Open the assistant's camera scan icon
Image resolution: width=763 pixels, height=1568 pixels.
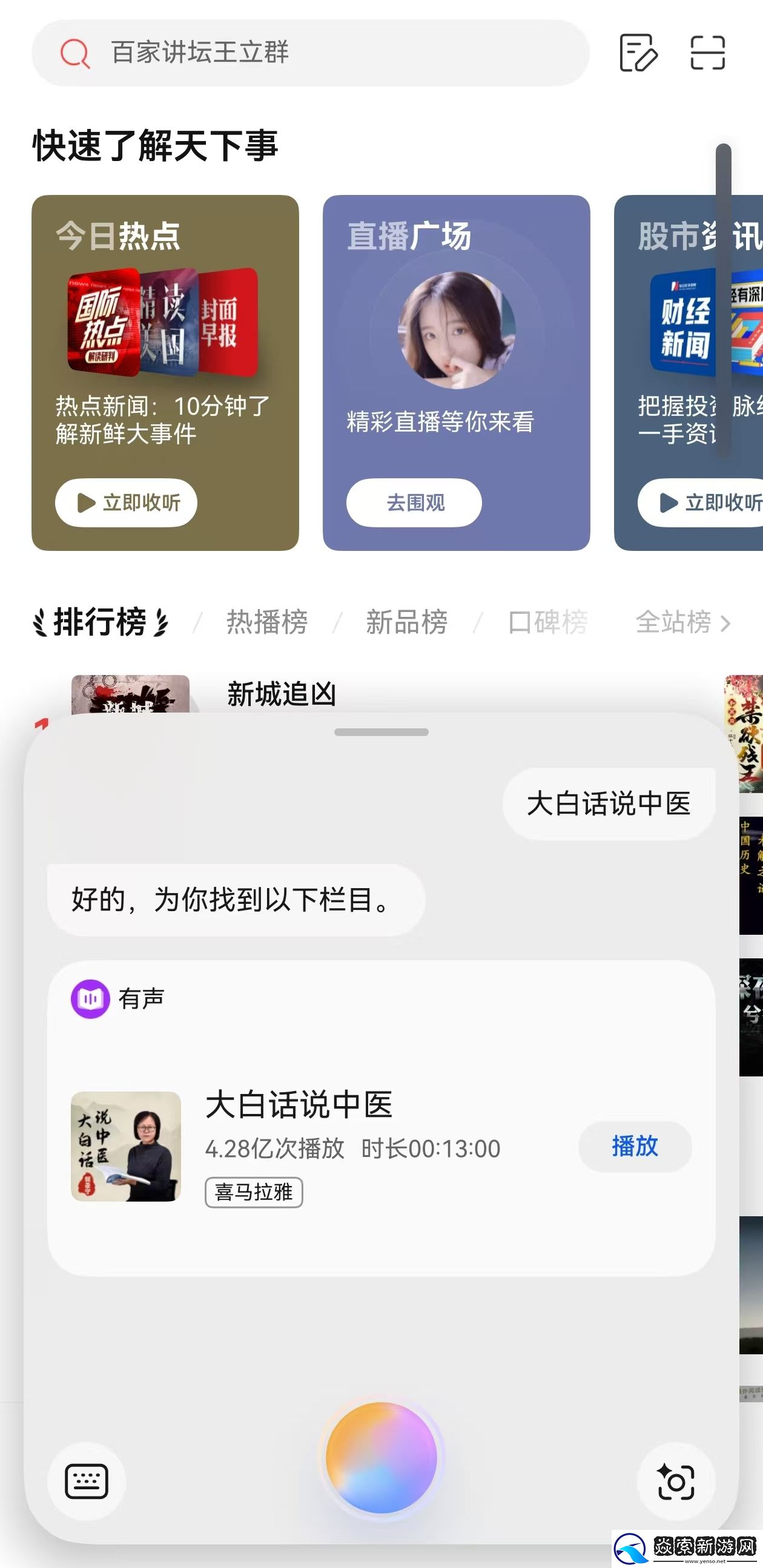tap(675, 1481)
